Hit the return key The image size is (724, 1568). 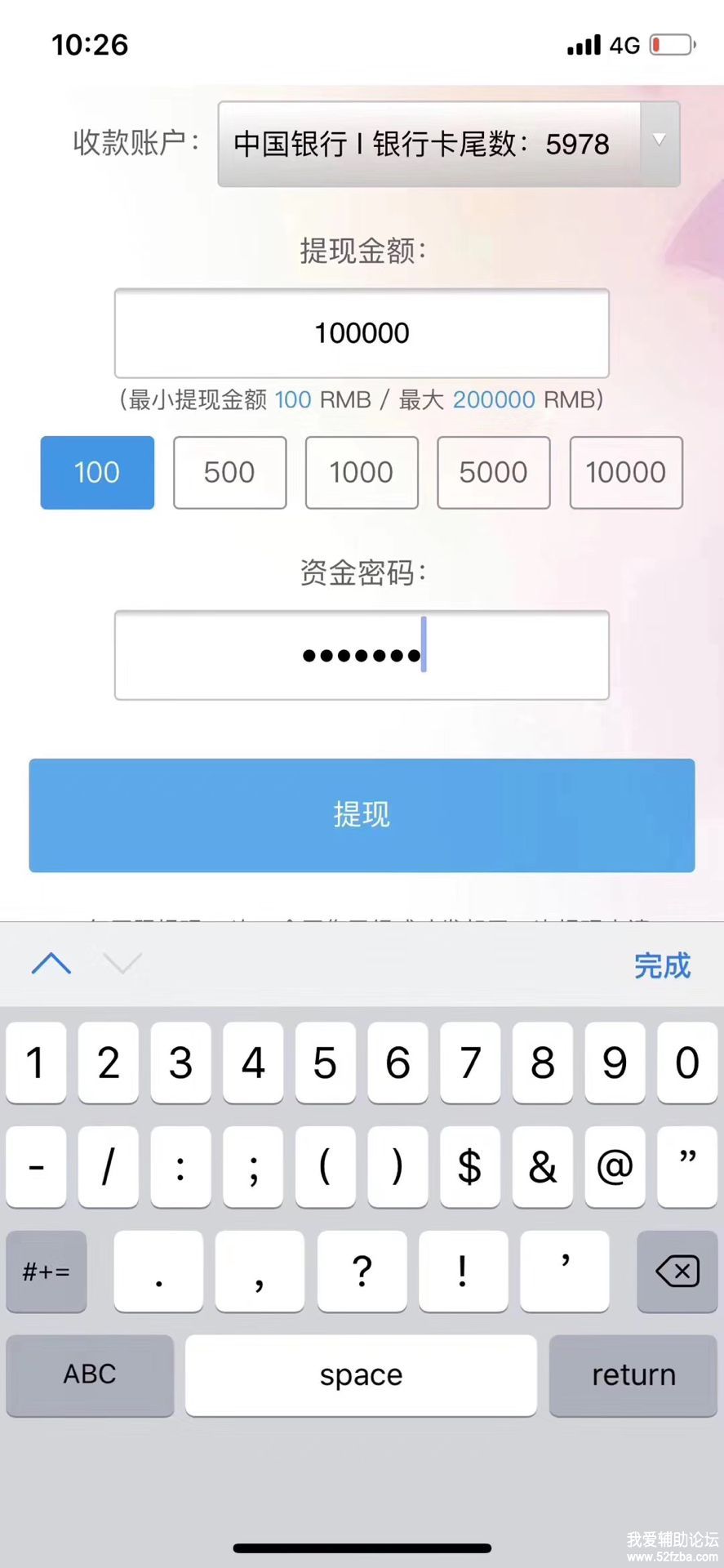click(x=633, y=1375)
